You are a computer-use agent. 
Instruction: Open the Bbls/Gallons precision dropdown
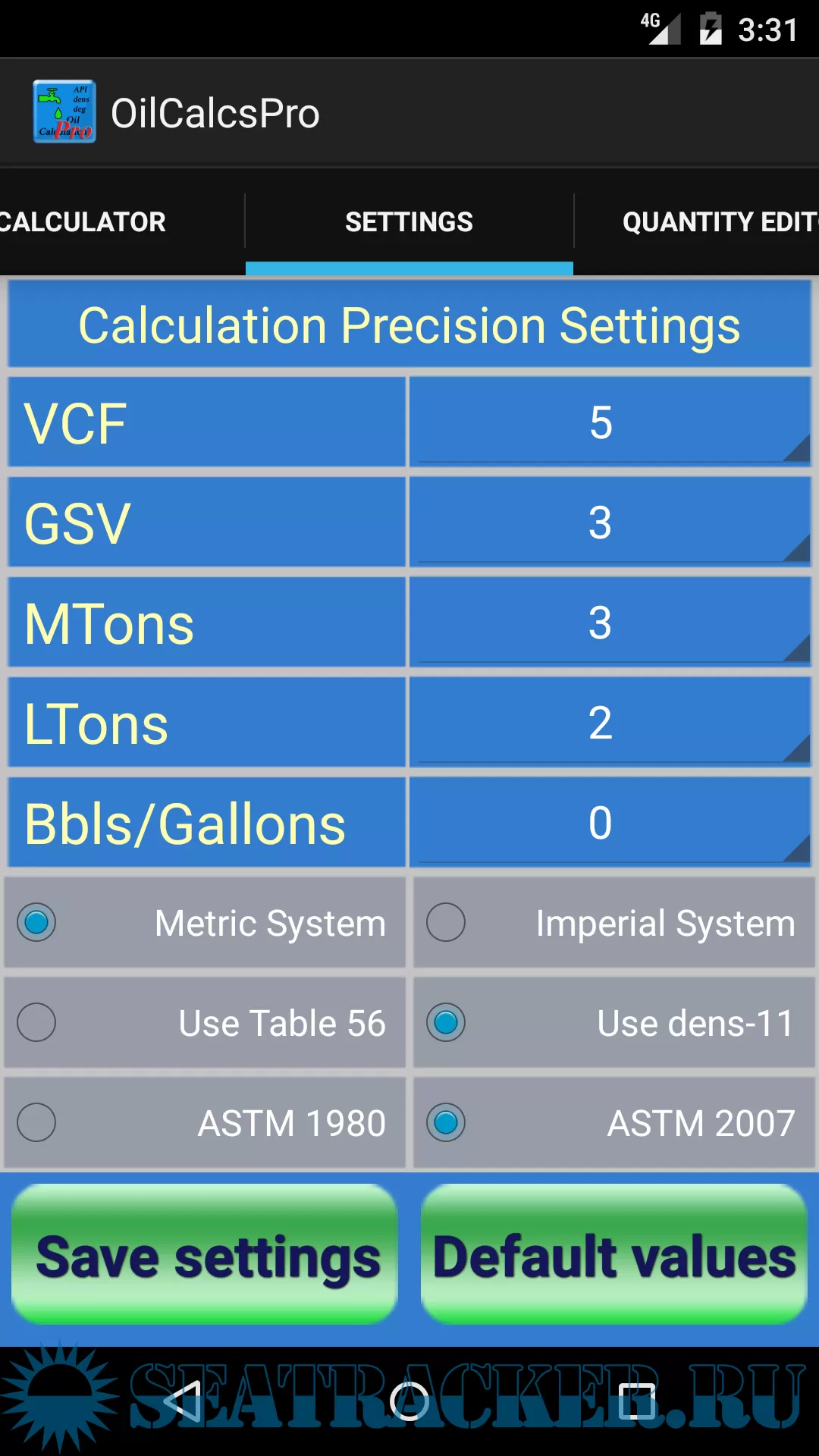click(610, 824)
